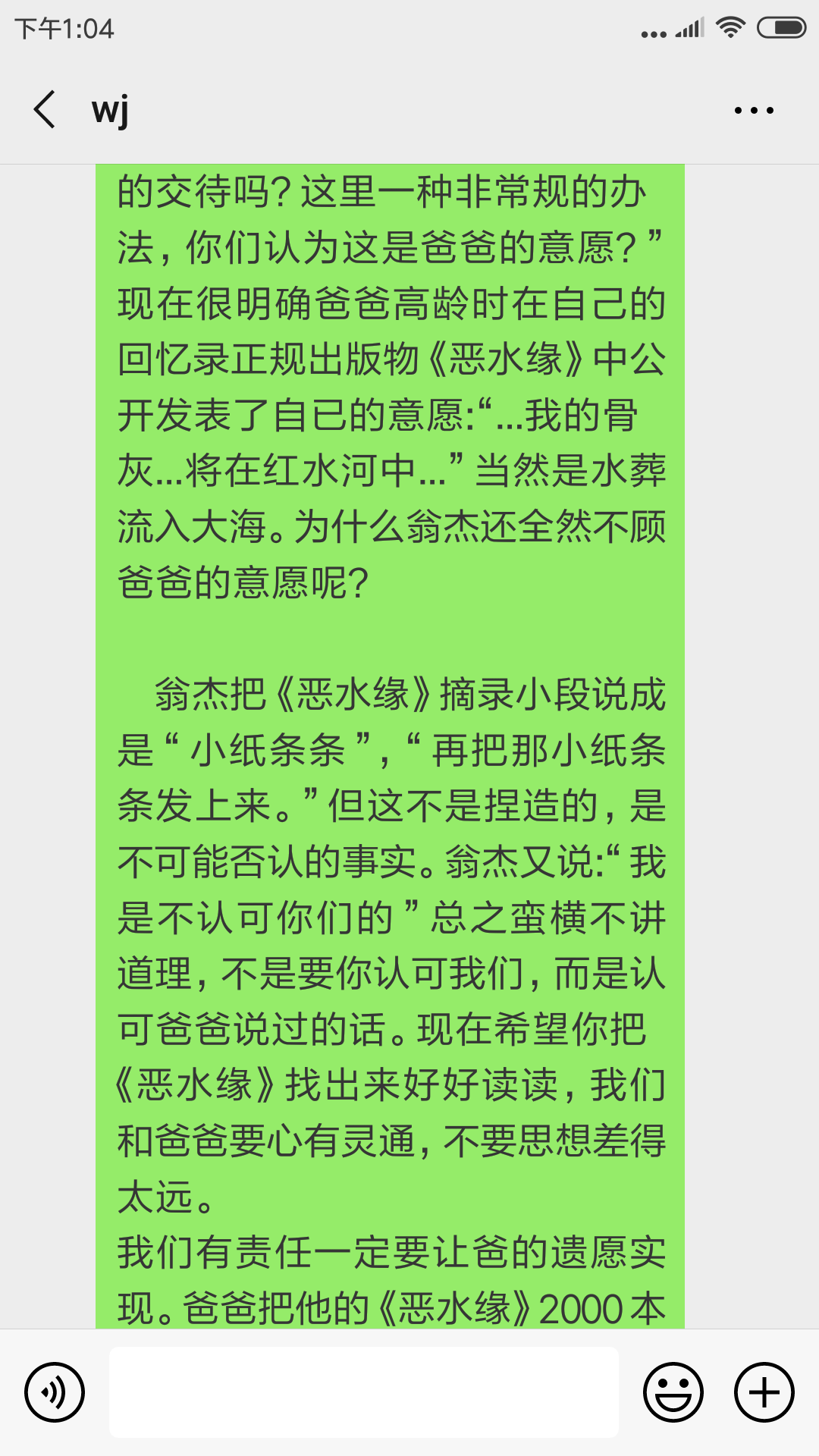
Task: Open the plus attachments menu
Action: (x=764, y=1392)
